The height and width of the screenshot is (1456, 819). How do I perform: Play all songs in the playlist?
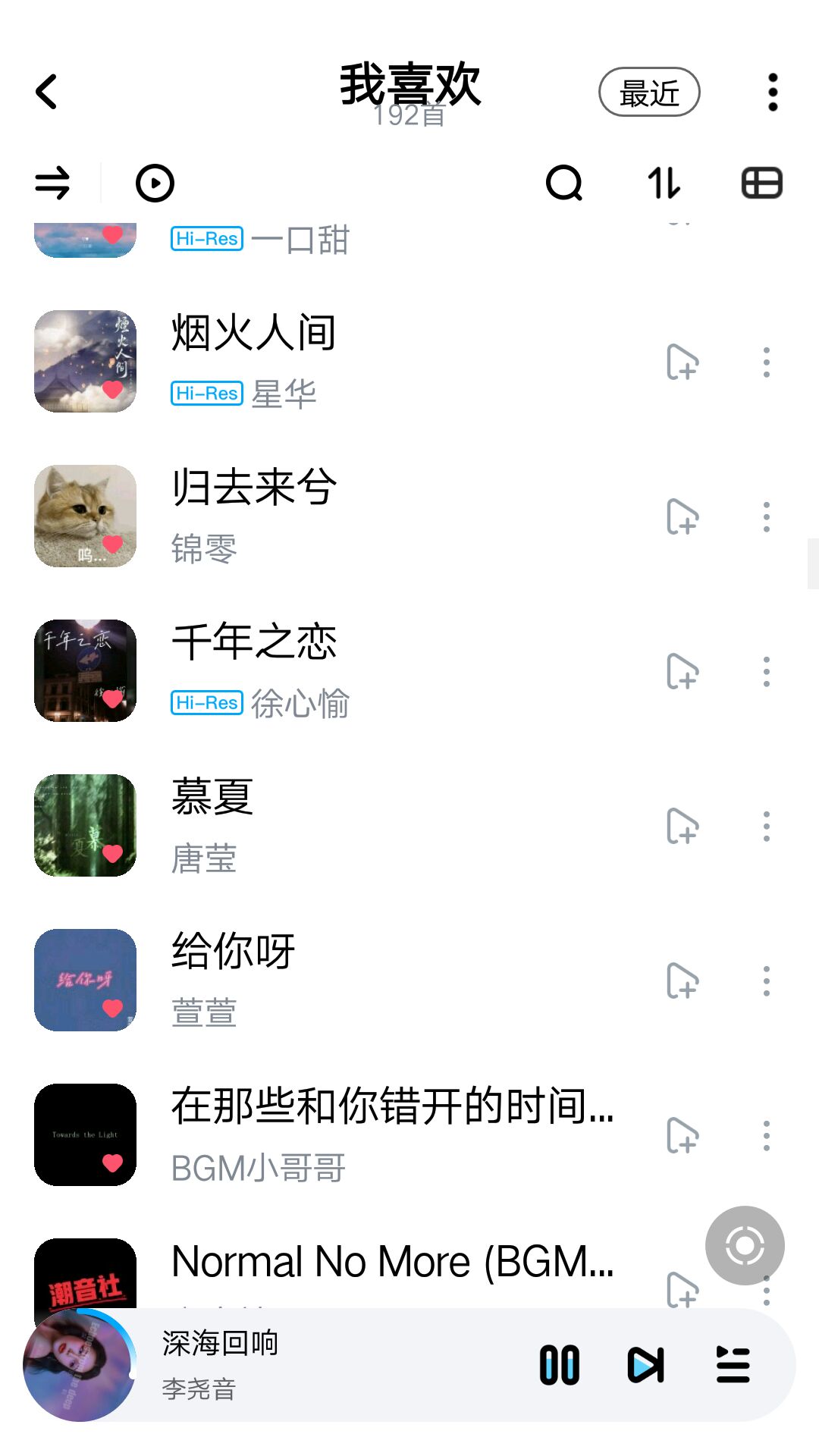click(x=155, y=184)
